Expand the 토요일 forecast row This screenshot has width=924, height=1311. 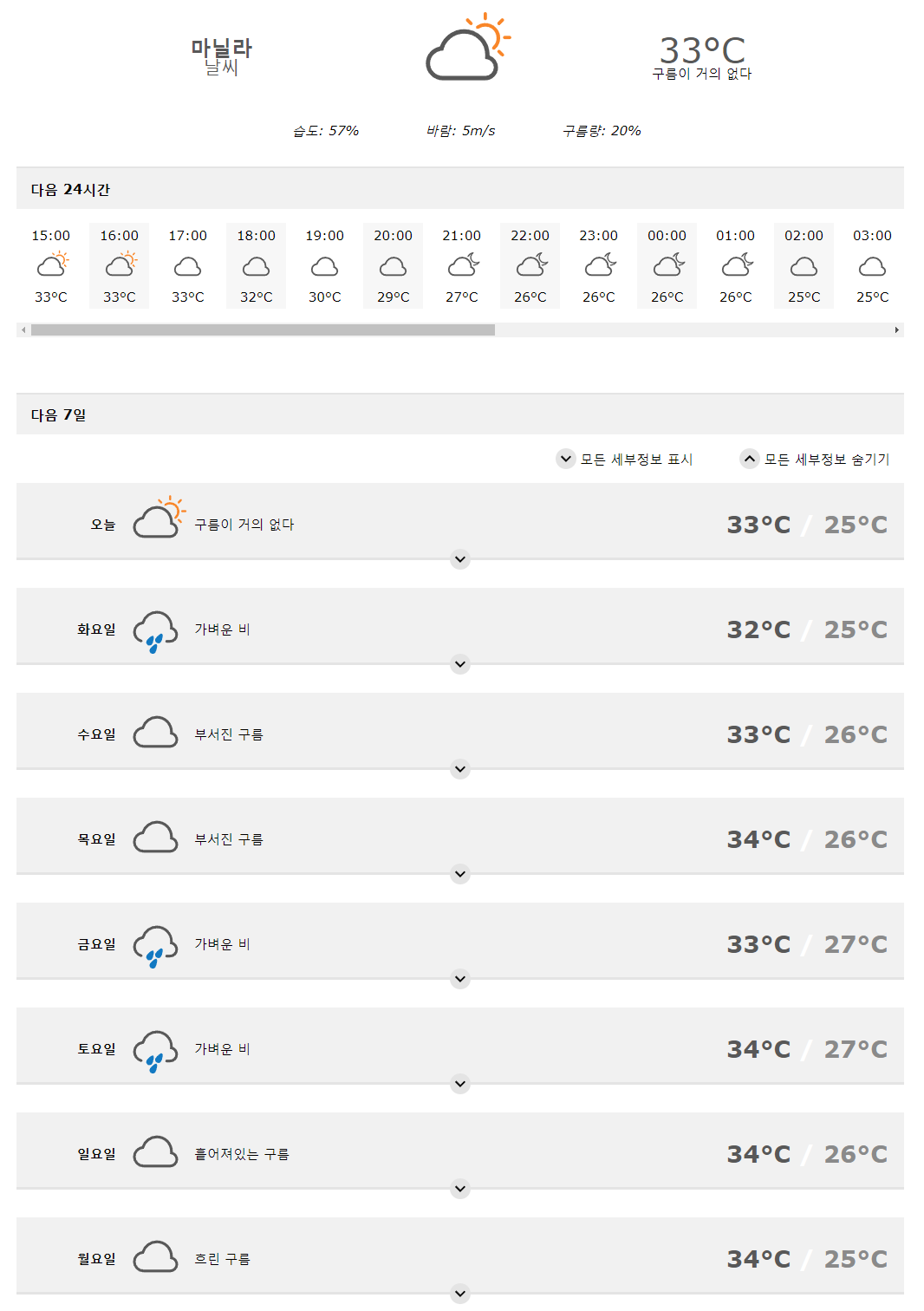pos(460,1084)
